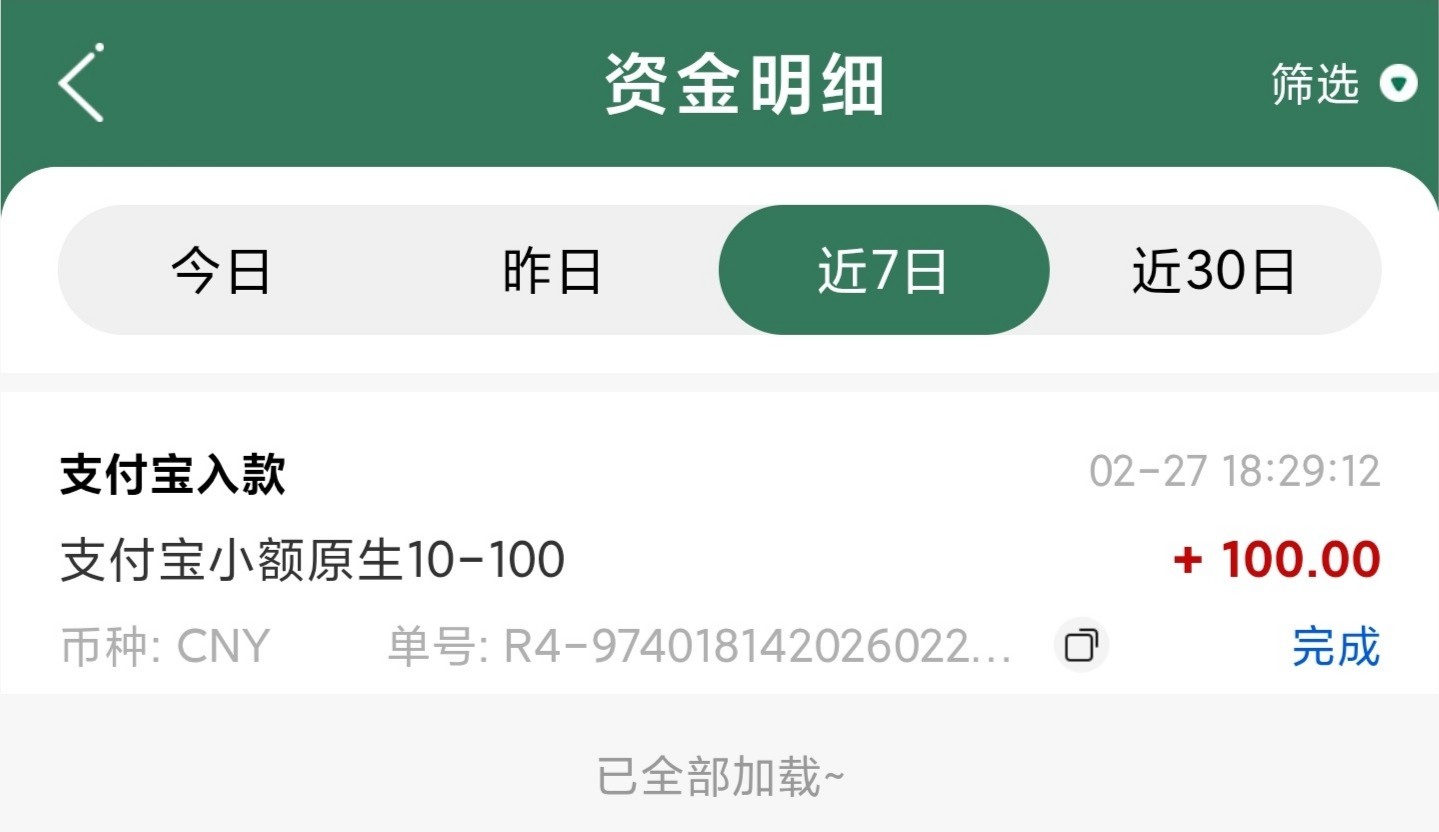The image size is (1439, 832).
Task: Switch to the 近30日 range
Action: [1213, 271]
